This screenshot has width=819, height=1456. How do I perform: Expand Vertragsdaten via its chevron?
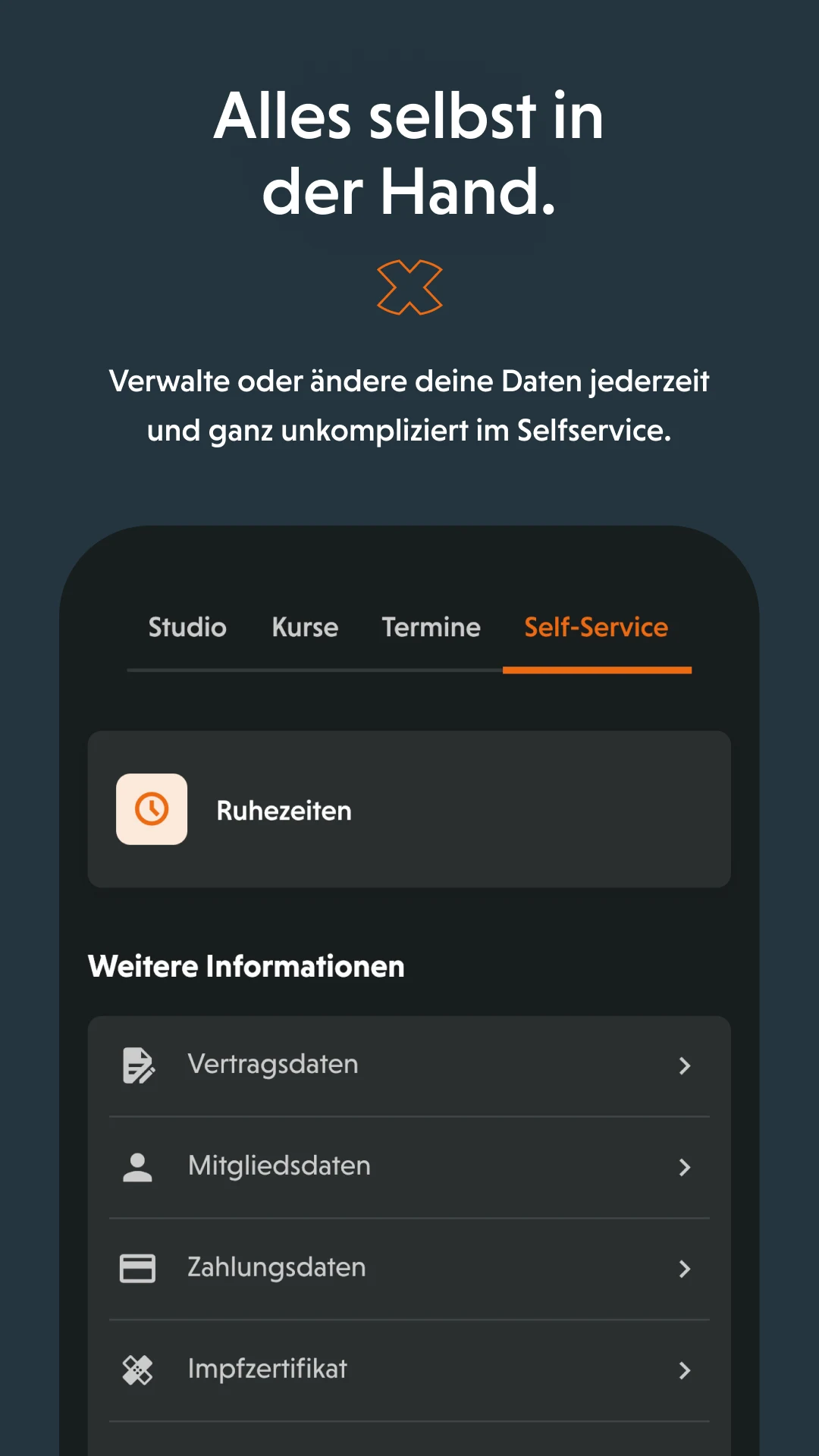pos(686,1065)
